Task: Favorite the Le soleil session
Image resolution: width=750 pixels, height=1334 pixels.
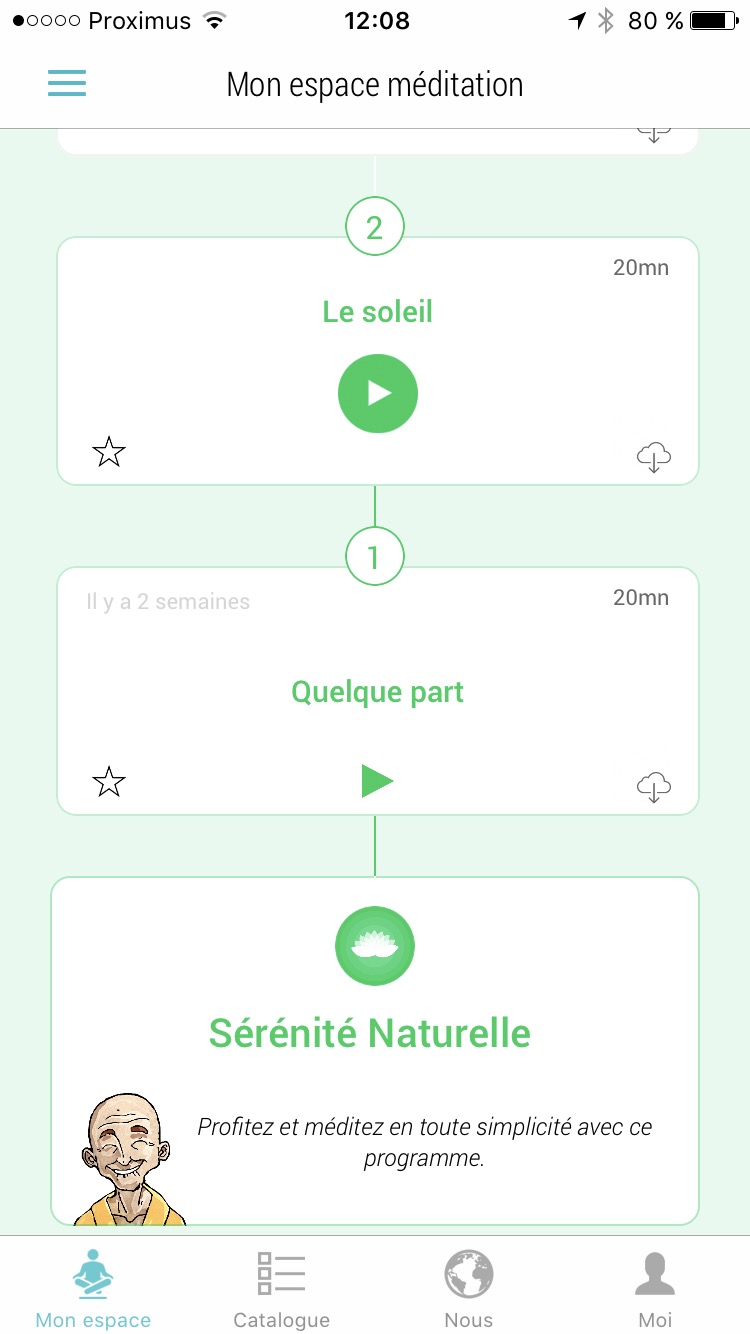Action: [x=109, y=453]
